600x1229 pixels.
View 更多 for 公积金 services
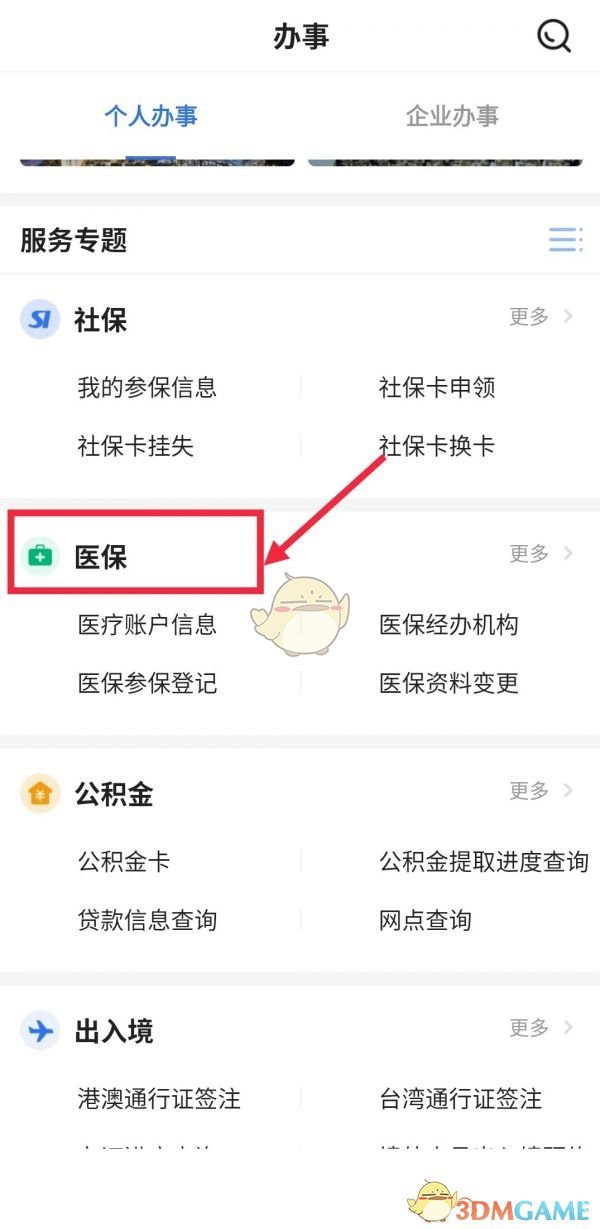[540, 790]
